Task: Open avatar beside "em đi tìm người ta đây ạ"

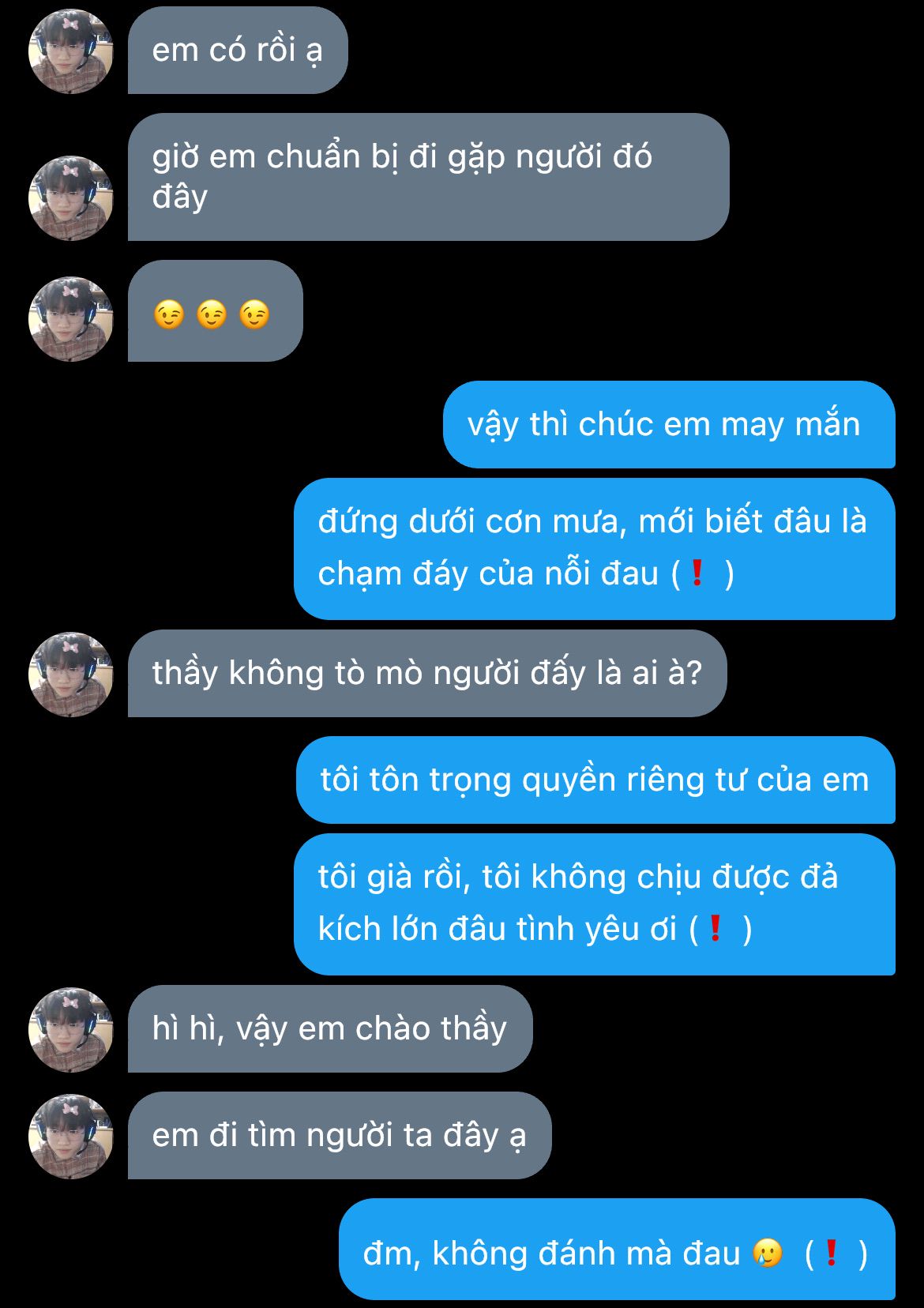Action: 71,1136
